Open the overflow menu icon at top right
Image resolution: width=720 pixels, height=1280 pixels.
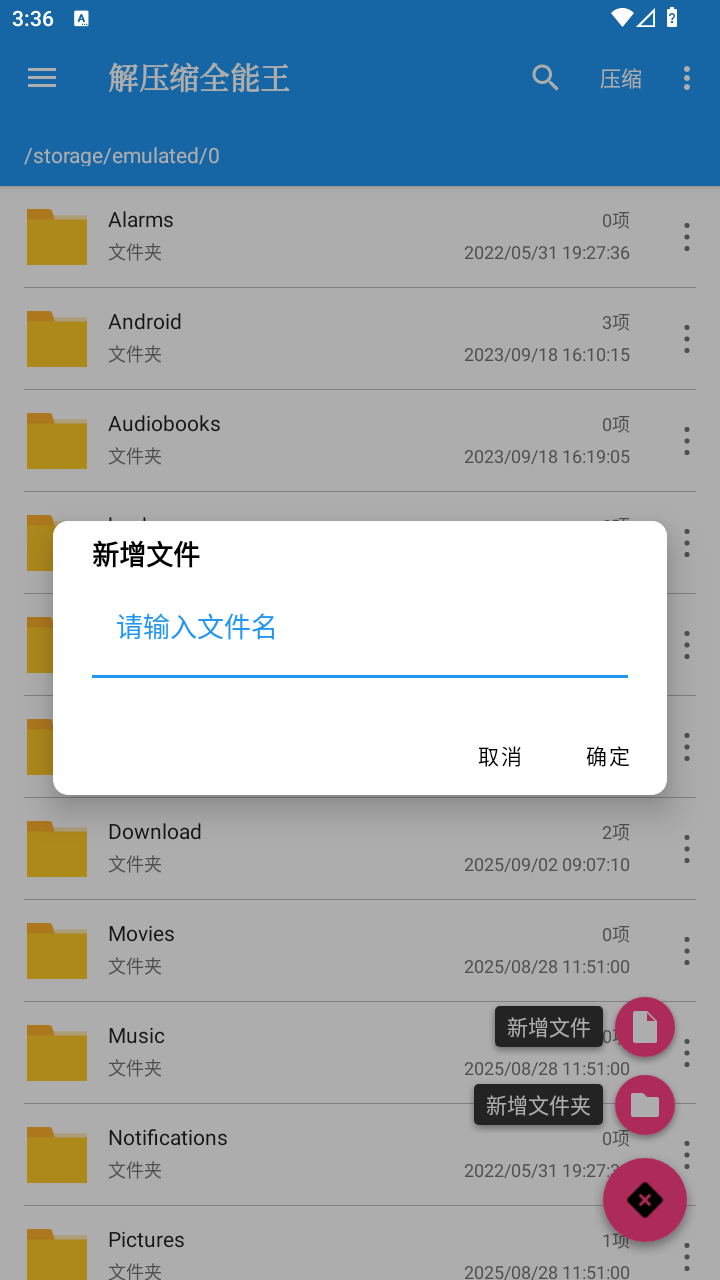click(687, 78)
